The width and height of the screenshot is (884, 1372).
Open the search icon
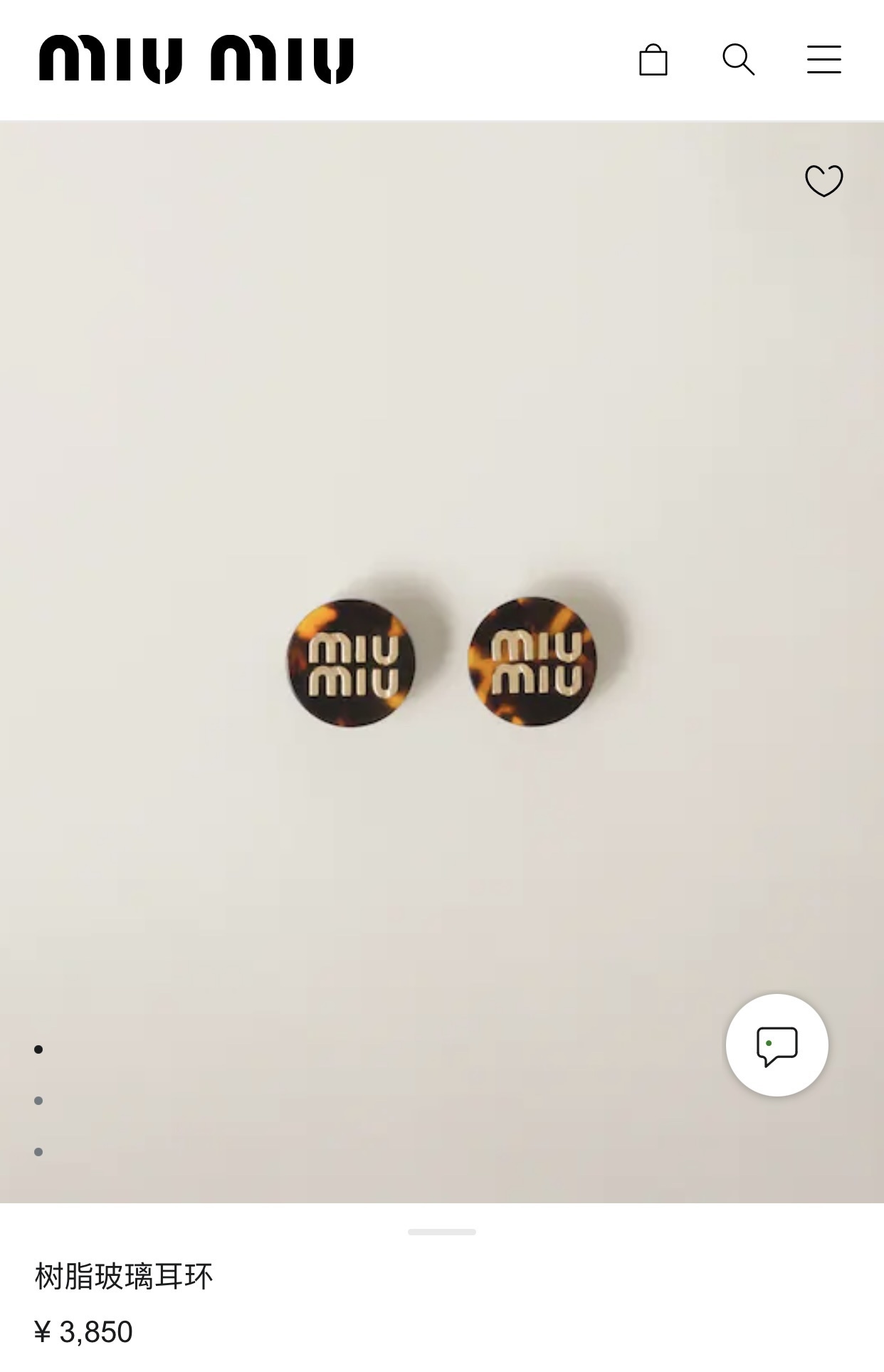[x=738, y=60]
